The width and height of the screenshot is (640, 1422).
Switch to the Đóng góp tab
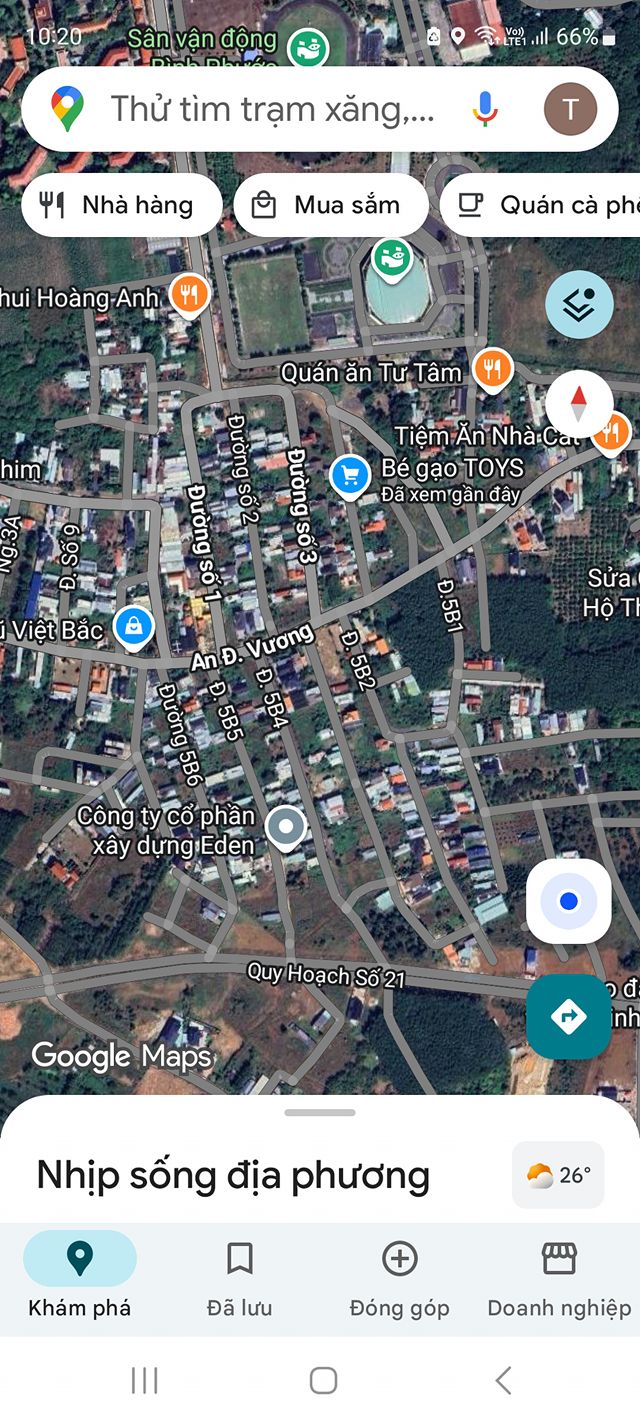tap(399, 1278)
